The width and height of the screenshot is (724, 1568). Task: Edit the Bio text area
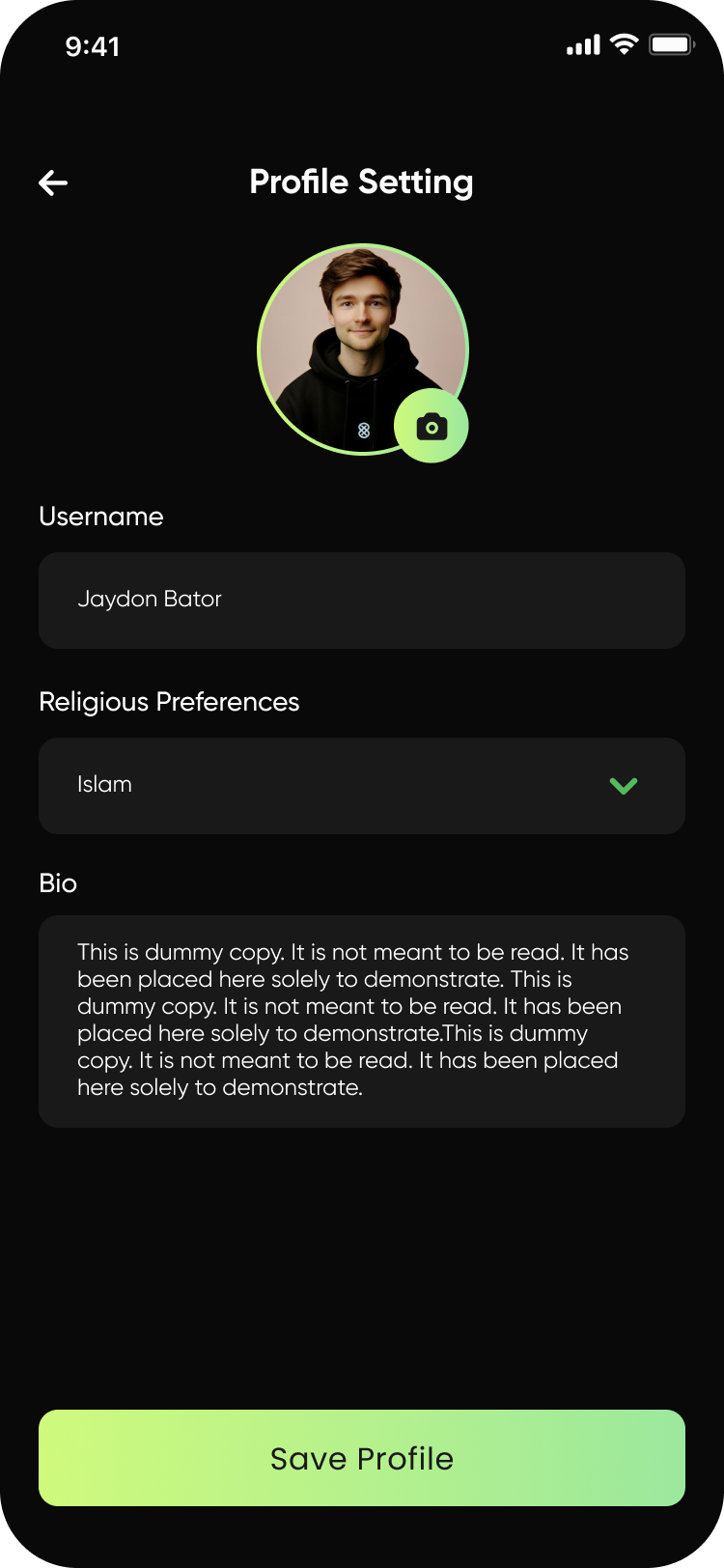point(362,1021)
